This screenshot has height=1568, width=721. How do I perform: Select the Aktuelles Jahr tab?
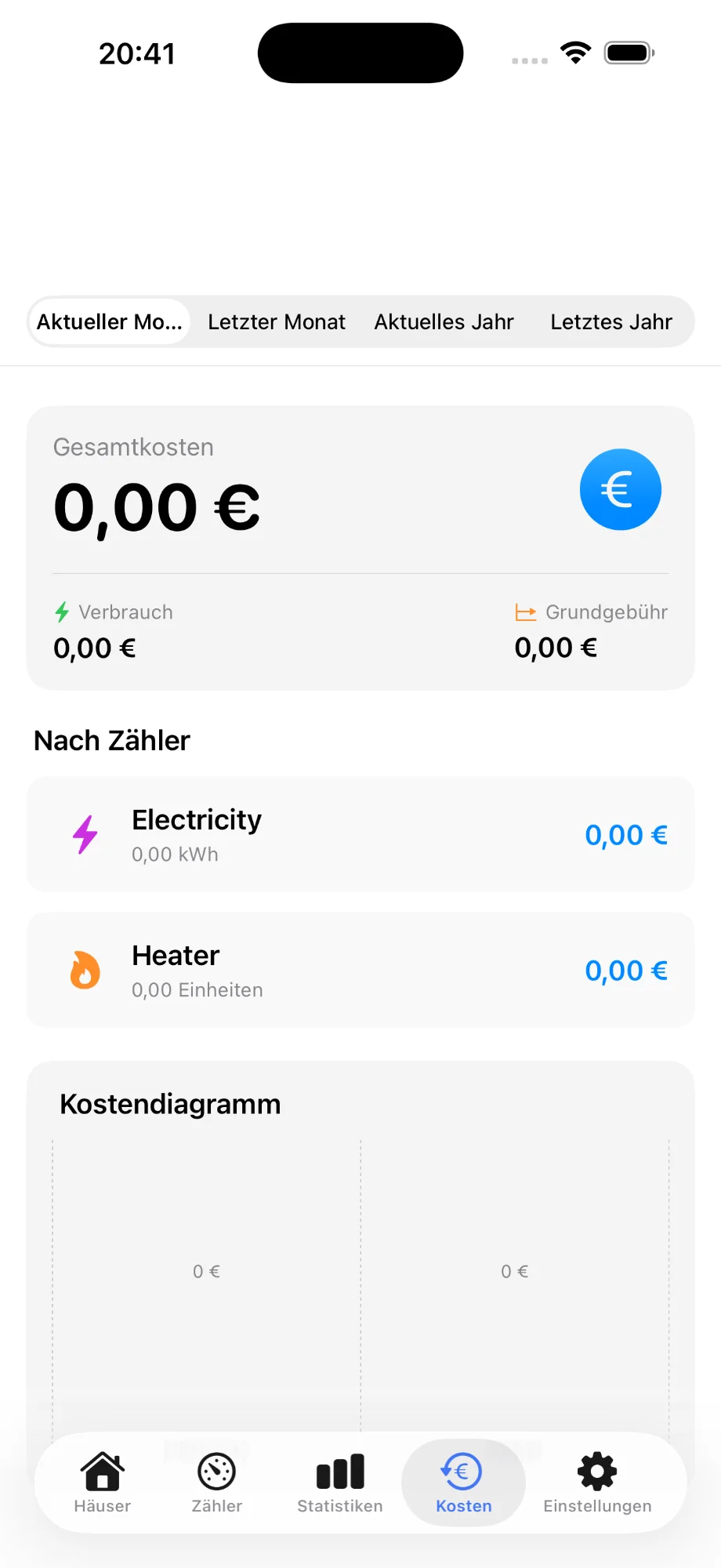tap(444, 321)
